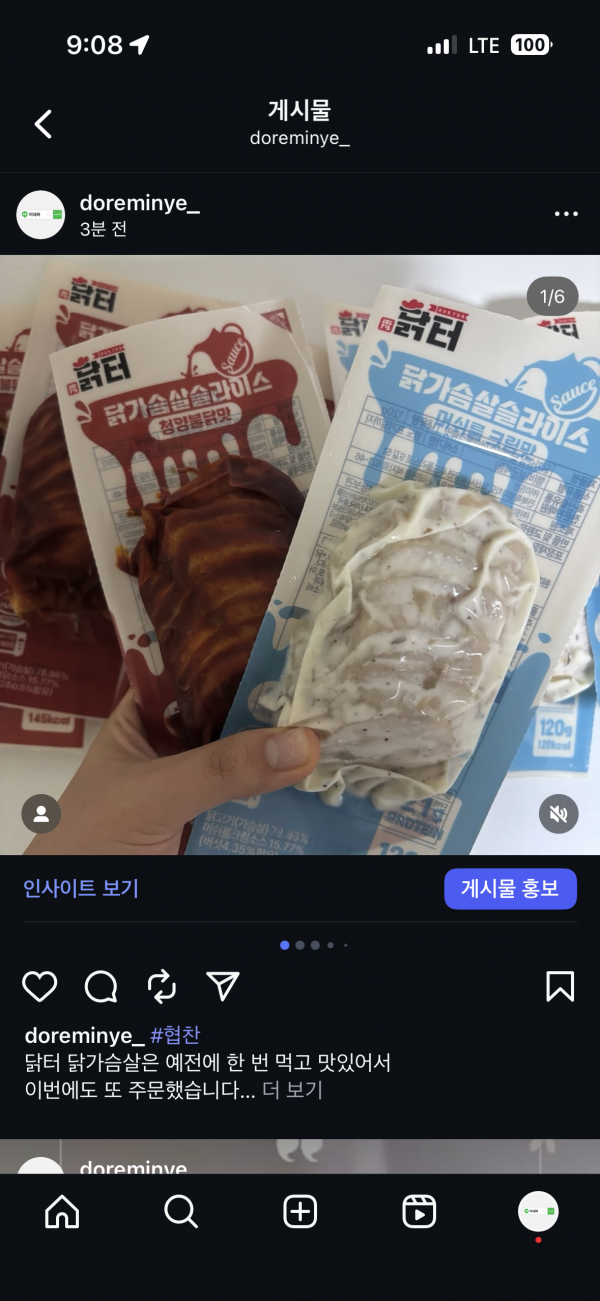Viewport: 600px width, 1301px height.
Task: Tap the 게시물 홍보 button
Action: (x=510, y=888)
